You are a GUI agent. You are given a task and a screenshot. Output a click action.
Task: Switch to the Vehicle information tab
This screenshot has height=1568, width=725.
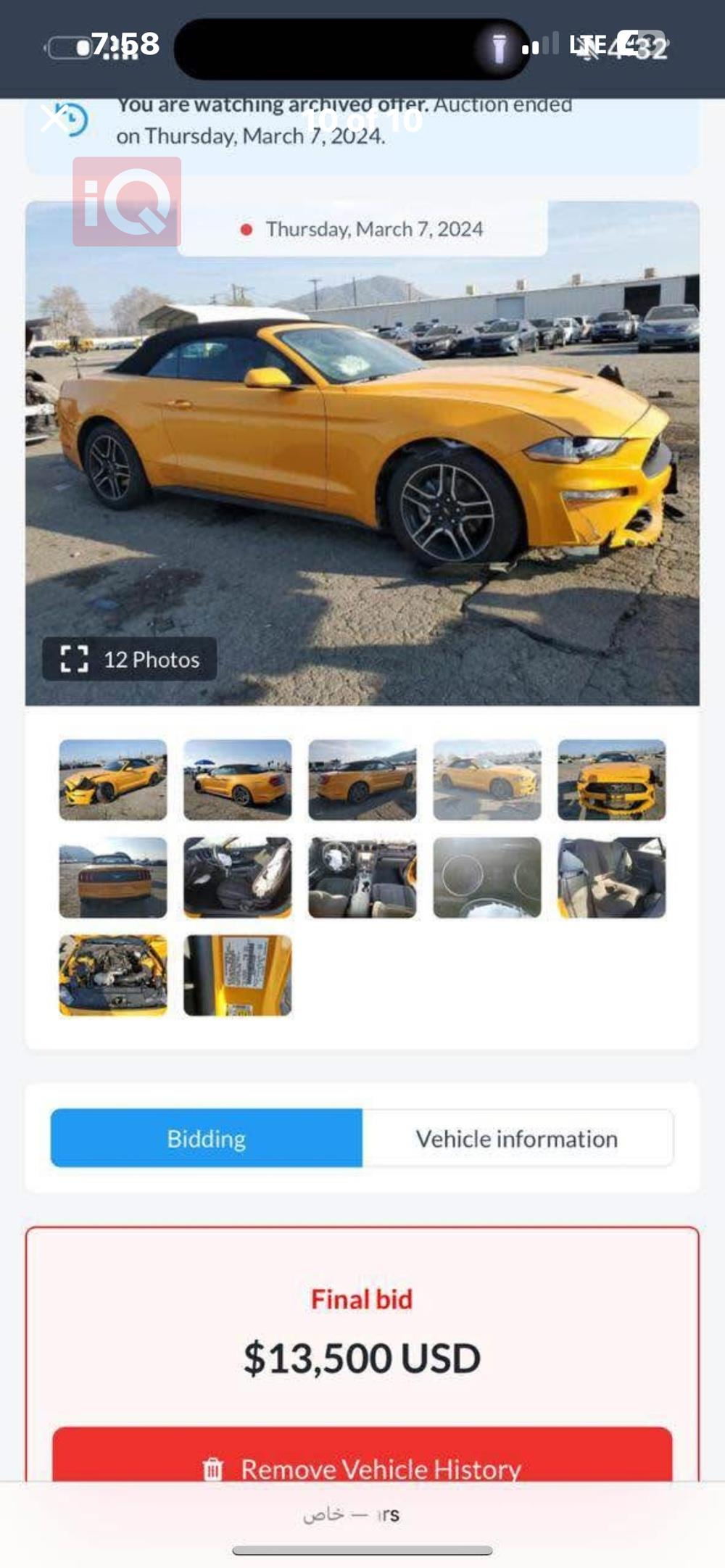[515, 1138]
